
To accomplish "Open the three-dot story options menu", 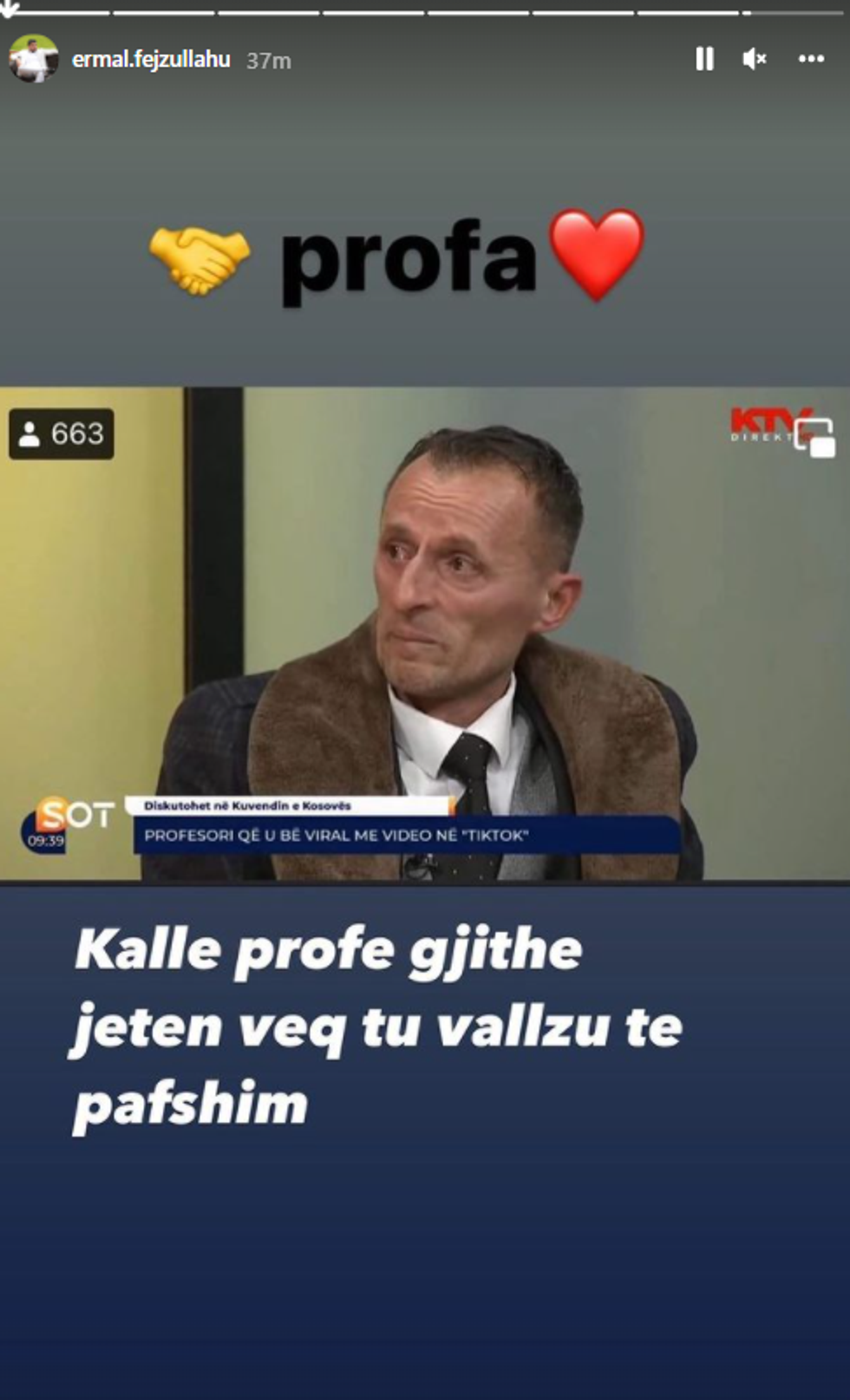I will pos(811,59).
